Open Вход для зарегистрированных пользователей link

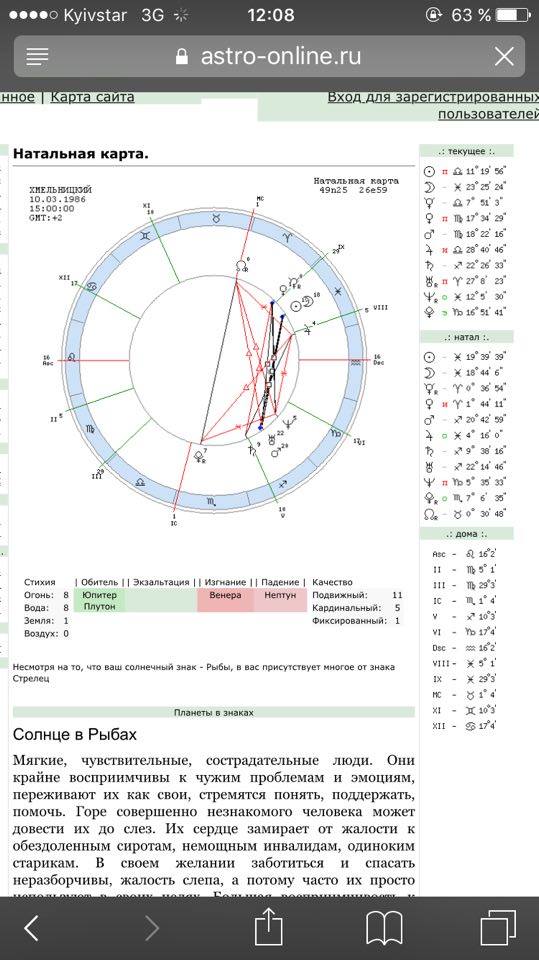(433, 105)
